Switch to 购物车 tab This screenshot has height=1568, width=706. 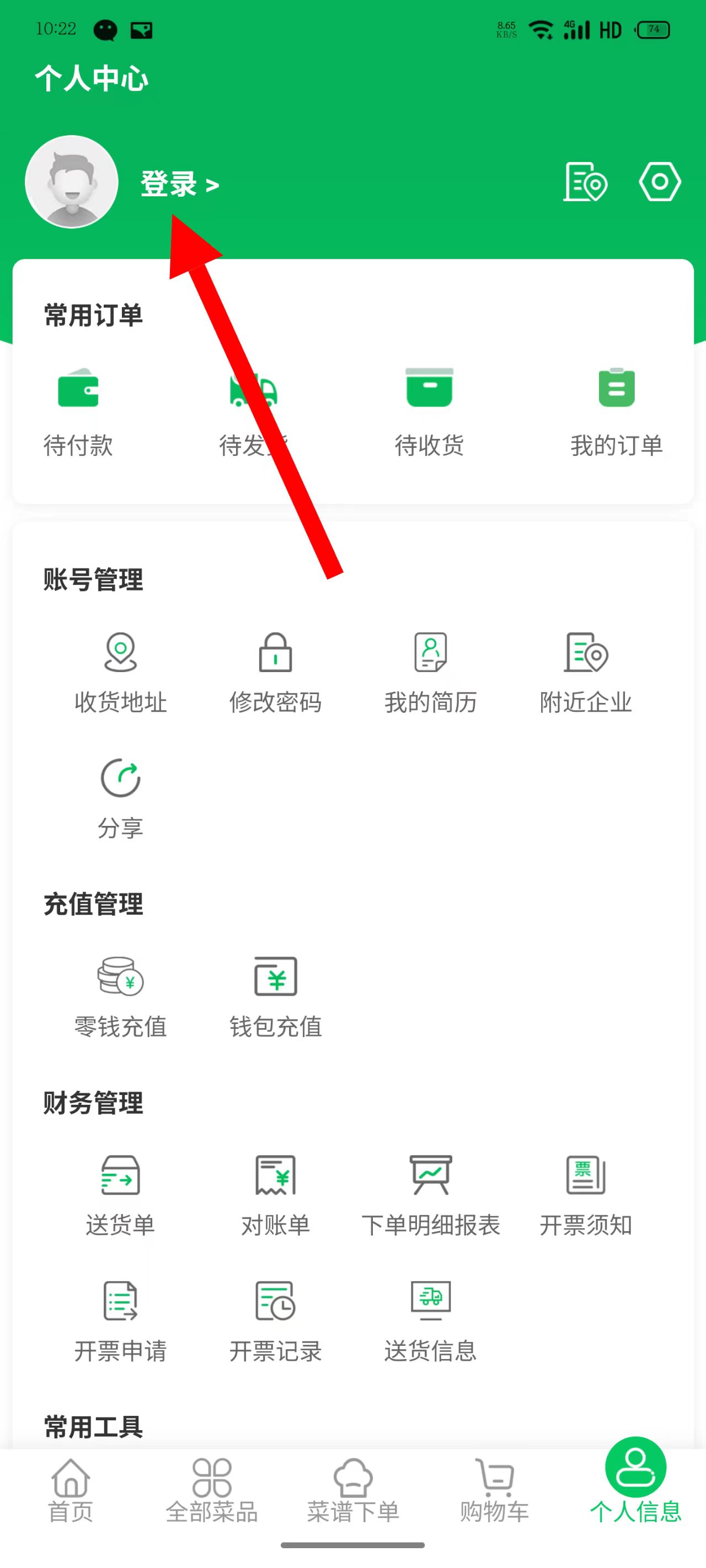(494, 1491)
